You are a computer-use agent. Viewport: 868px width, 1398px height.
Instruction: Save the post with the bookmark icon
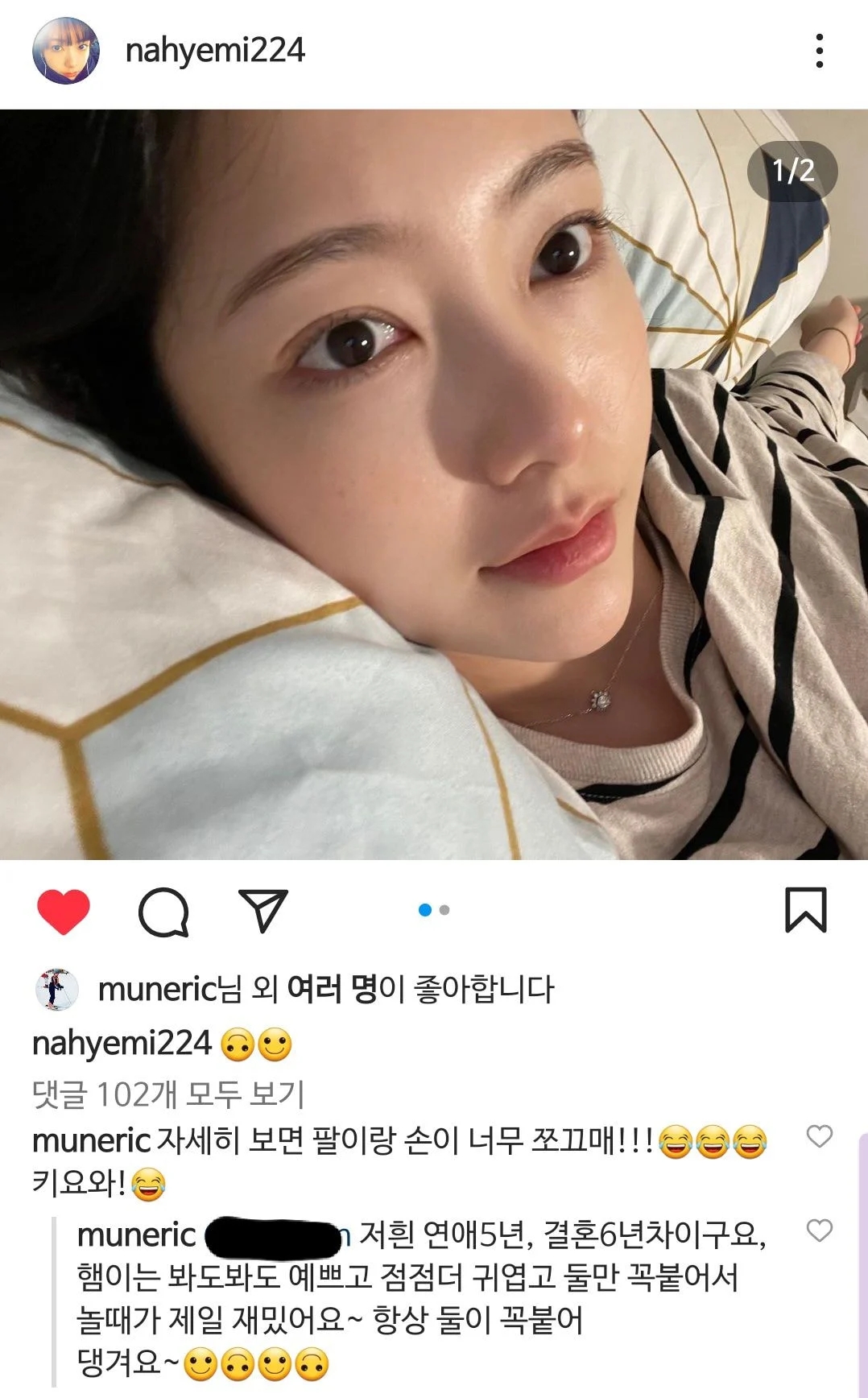point(805,910)
